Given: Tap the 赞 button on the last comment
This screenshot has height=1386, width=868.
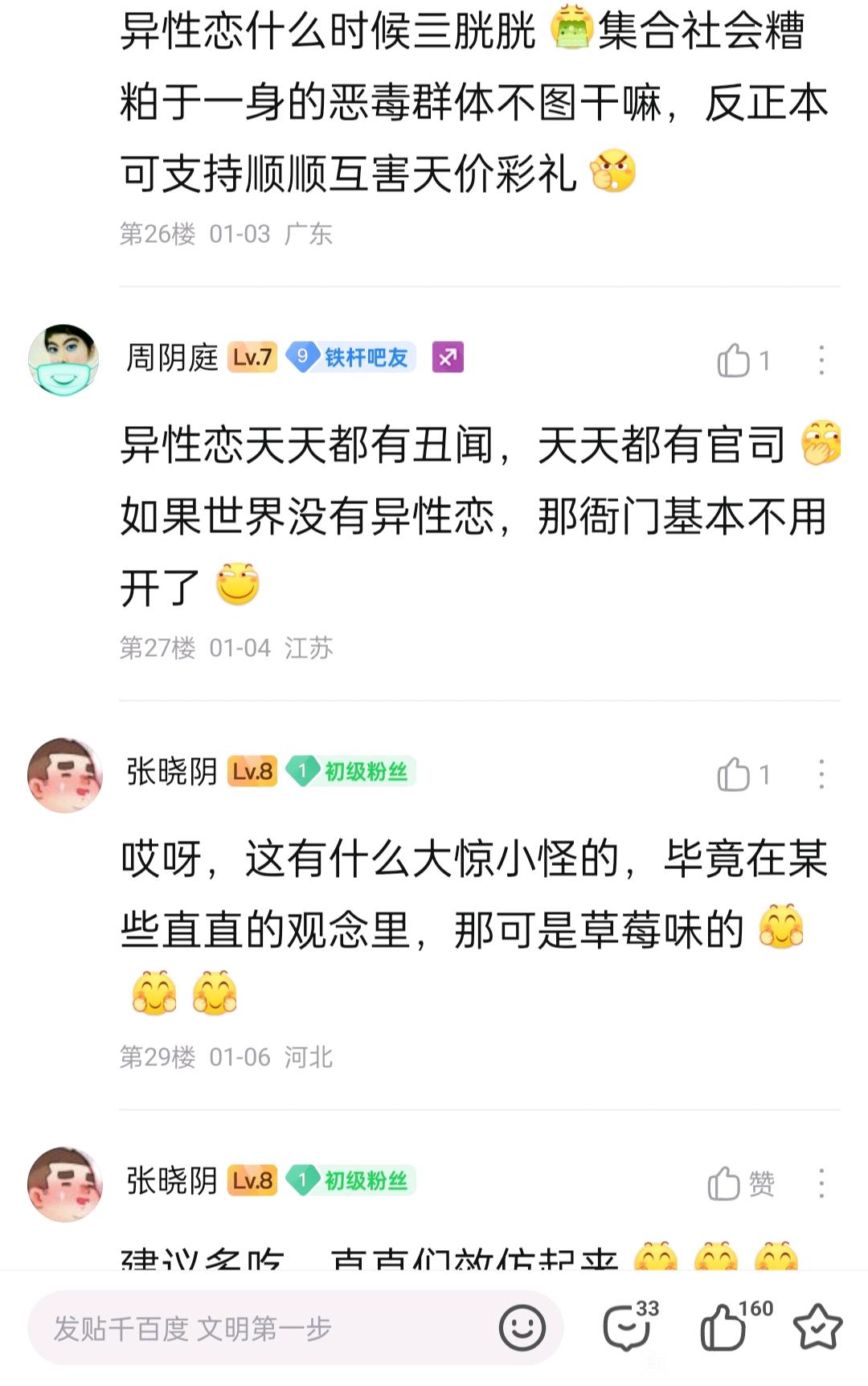Looking at the screenshot, I should [740, 1183].
